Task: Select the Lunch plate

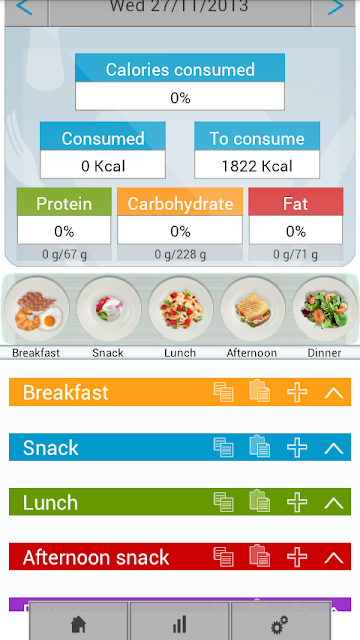Action: pos(181,309)
